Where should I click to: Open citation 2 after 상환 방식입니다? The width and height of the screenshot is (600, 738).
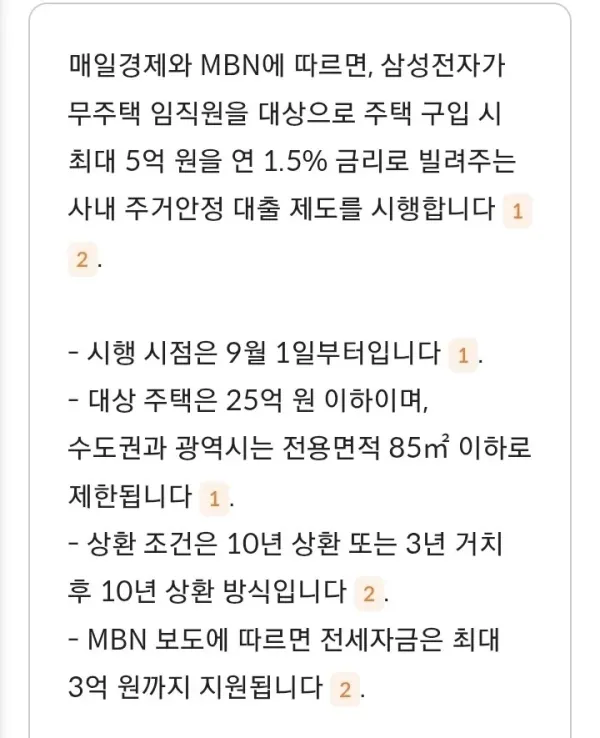tap(368, 594)
